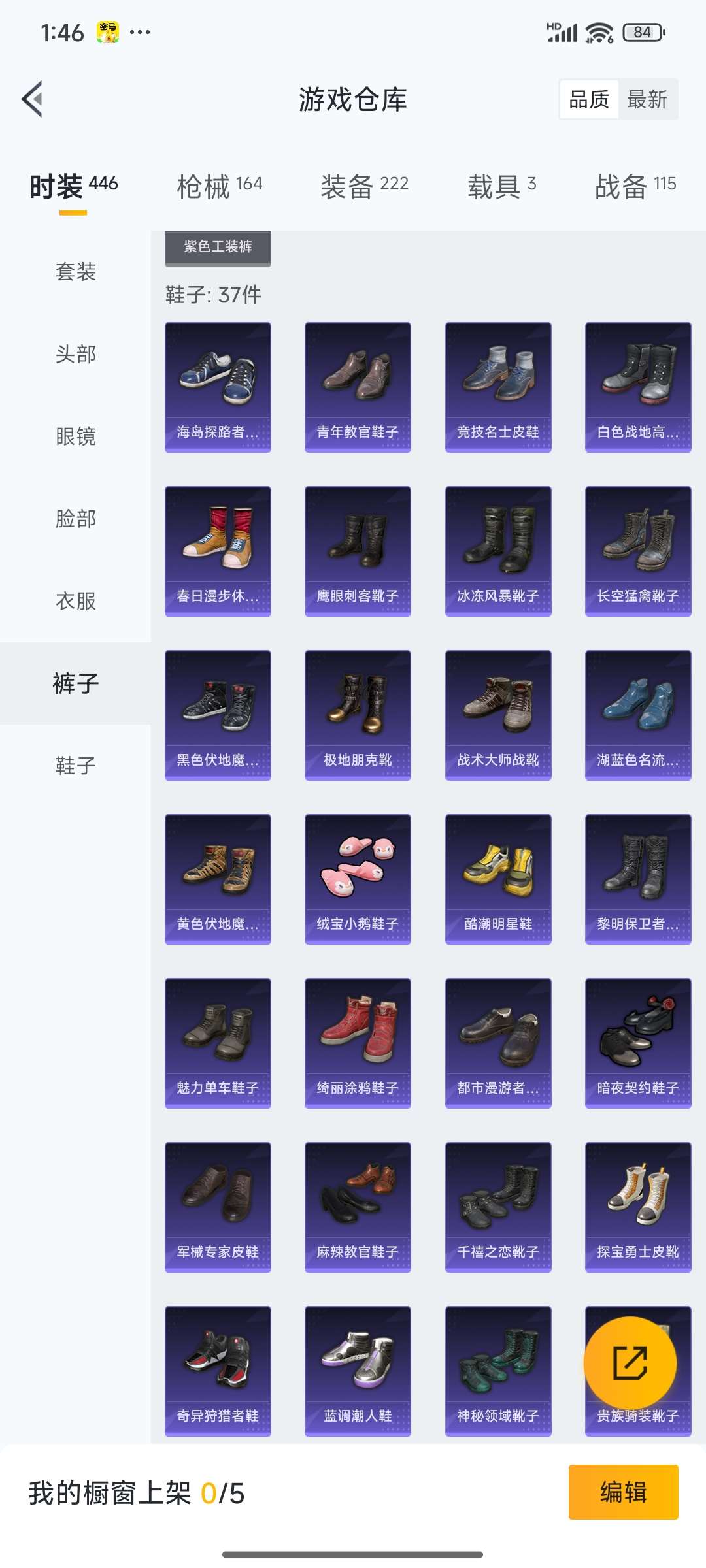
Task: Tap the back arrow to leave 游戏仓库
Action: pos(33,99)
